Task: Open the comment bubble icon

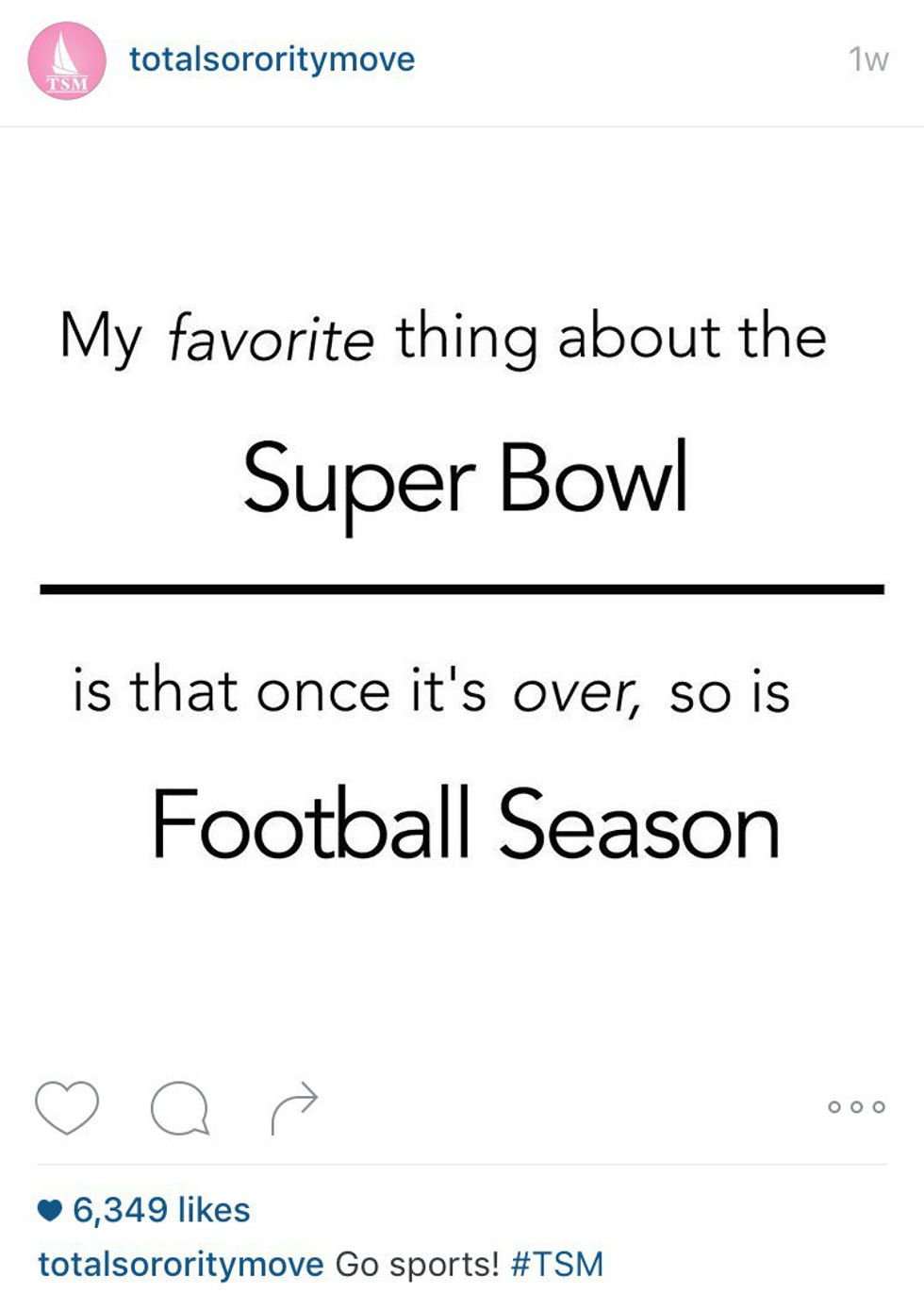Action: tap(179, 1107)
